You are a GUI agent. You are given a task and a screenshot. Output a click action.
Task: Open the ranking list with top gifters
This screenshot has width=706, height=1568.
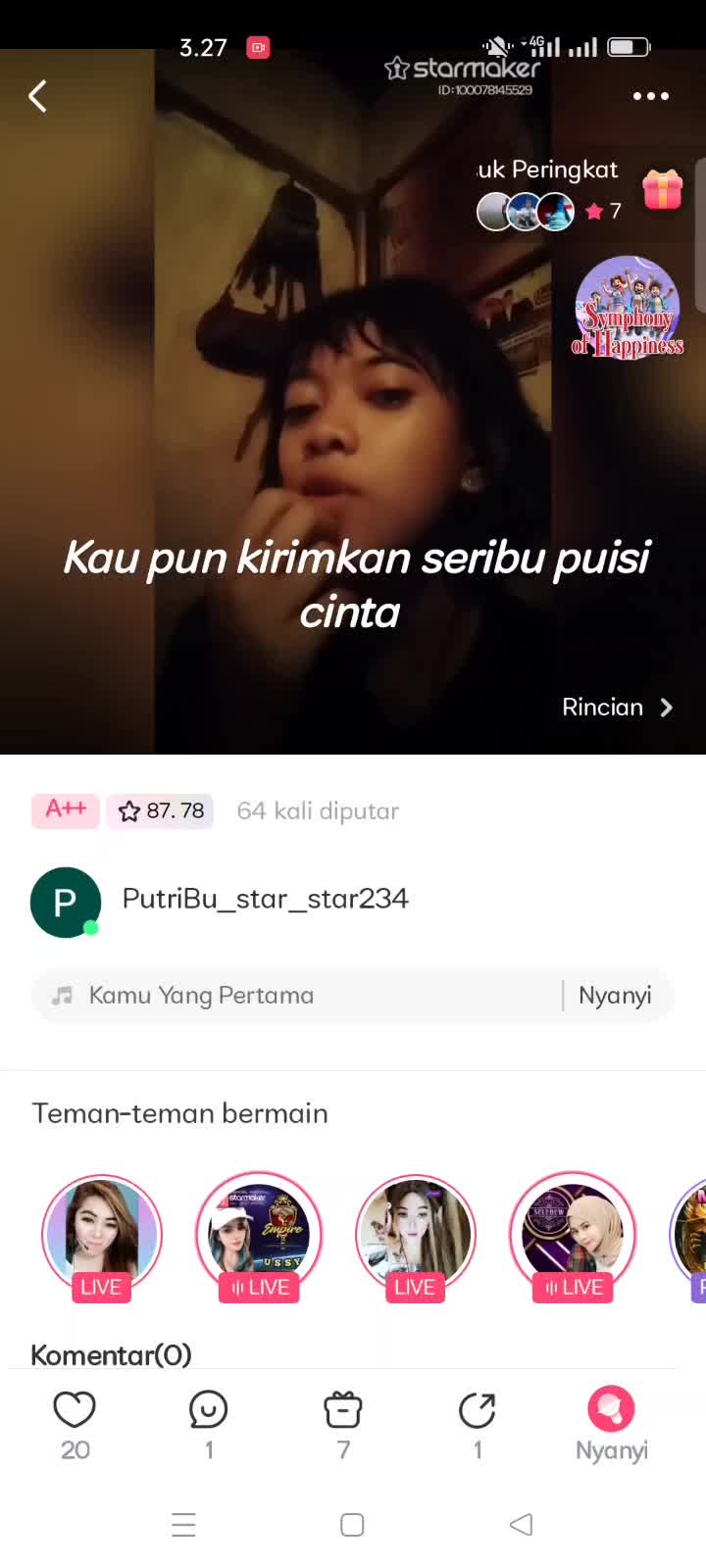pyautogui.click(x=547, y=192)
